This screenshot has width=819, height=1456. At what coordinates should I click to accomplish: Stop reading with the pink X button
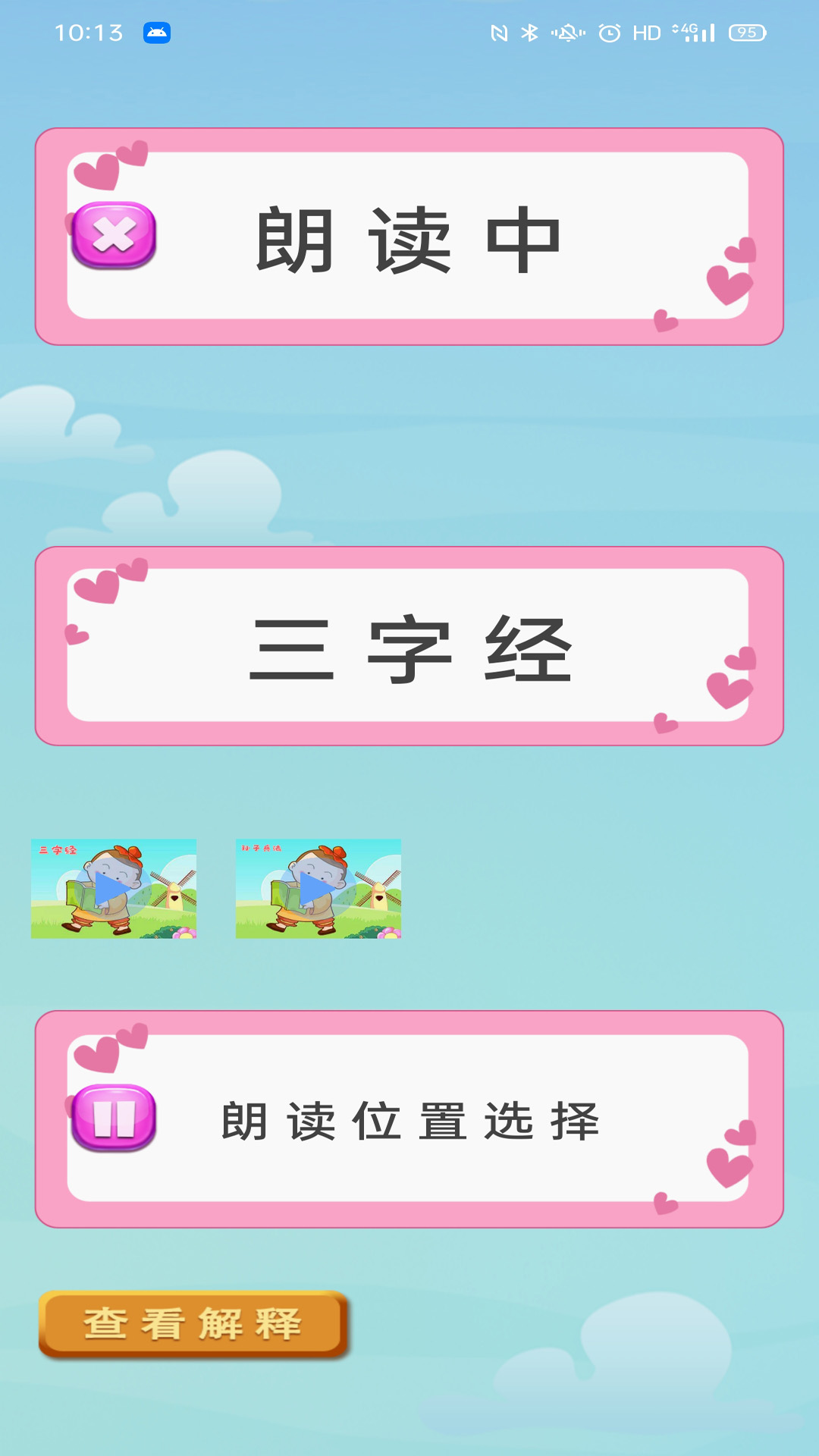coord(114,235)
